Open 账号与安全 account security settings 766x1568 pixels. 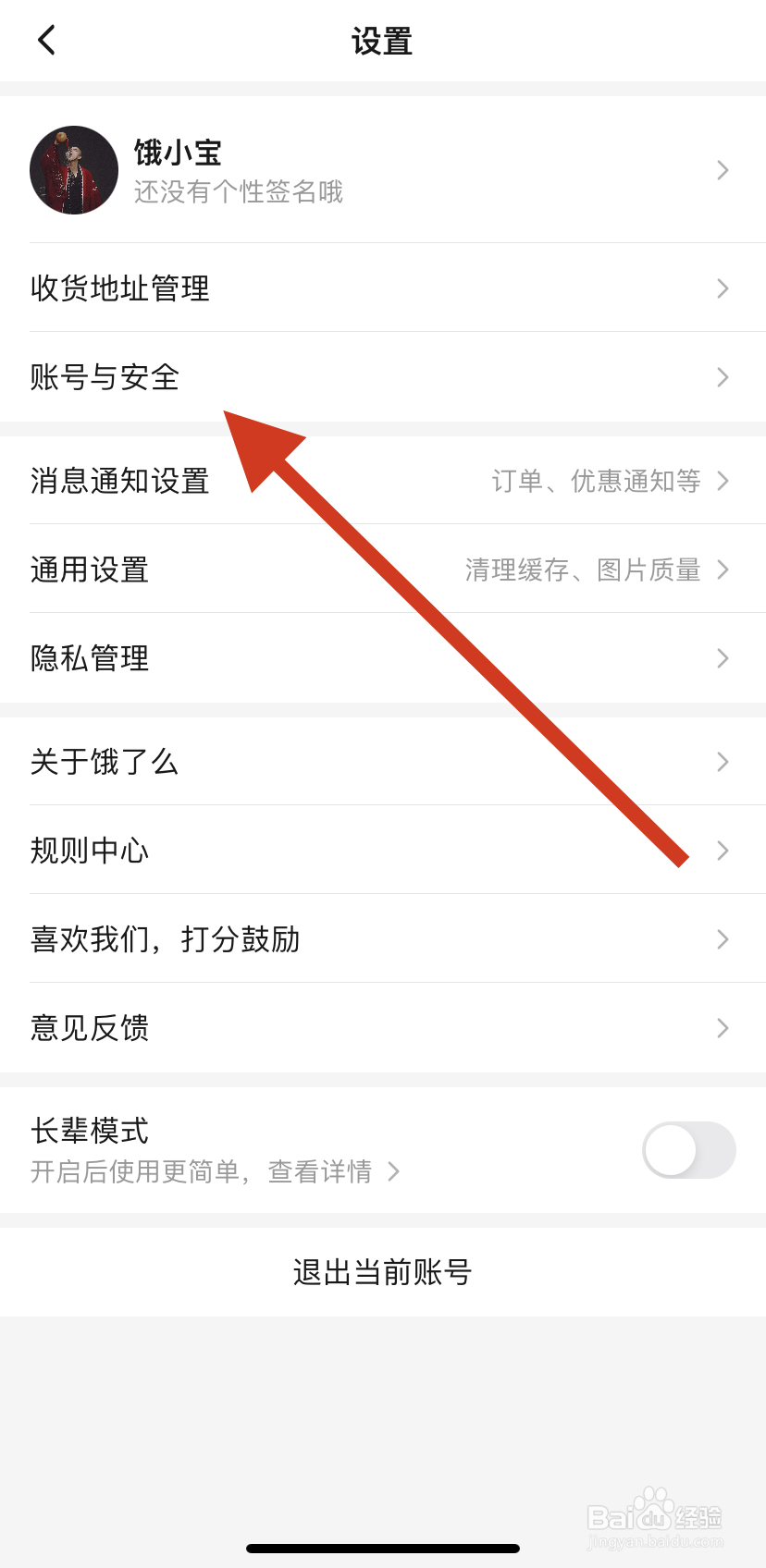[383, 377]
